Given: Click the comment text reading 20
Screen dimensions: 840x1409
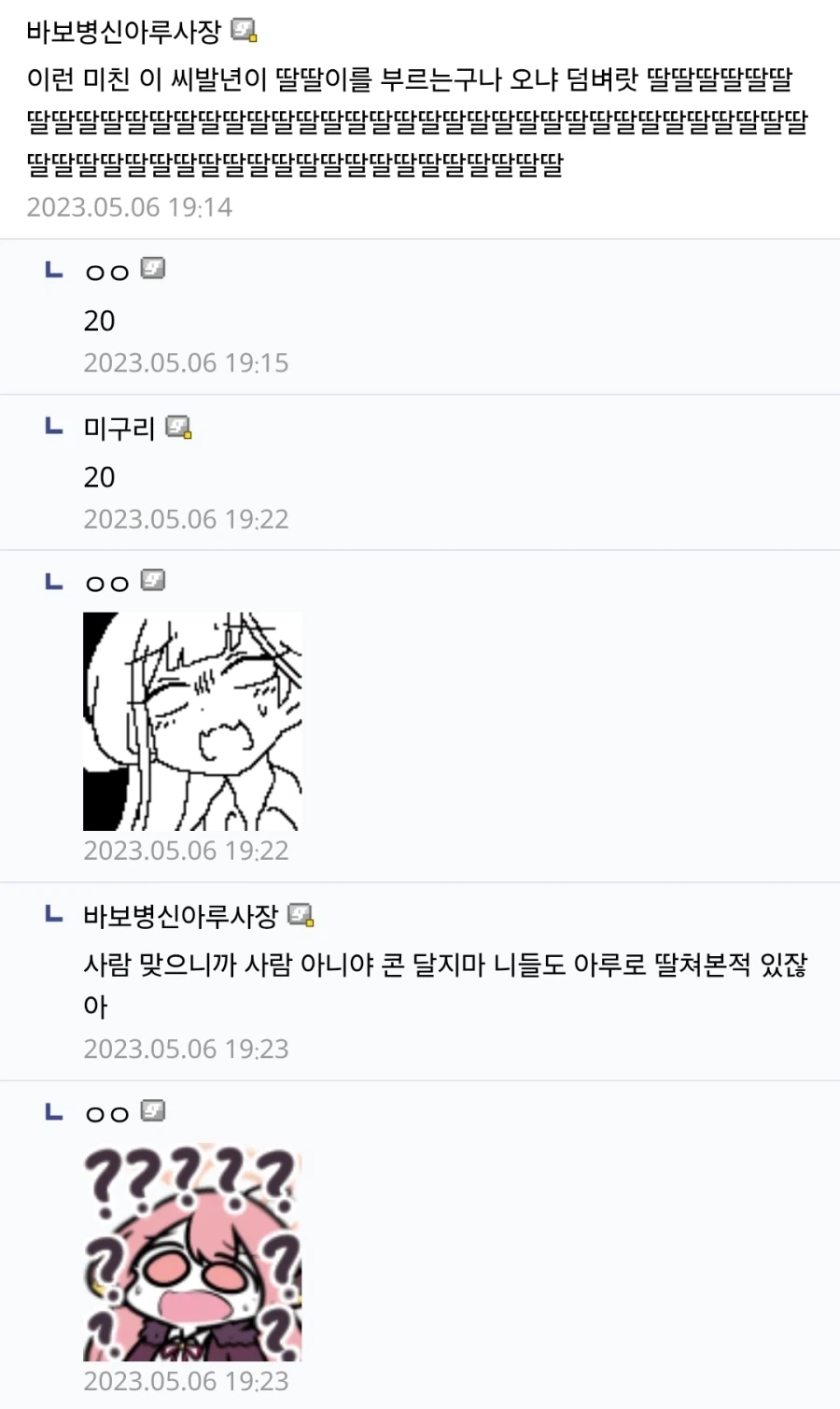Looking at the screenshot, I should point(100,320).
